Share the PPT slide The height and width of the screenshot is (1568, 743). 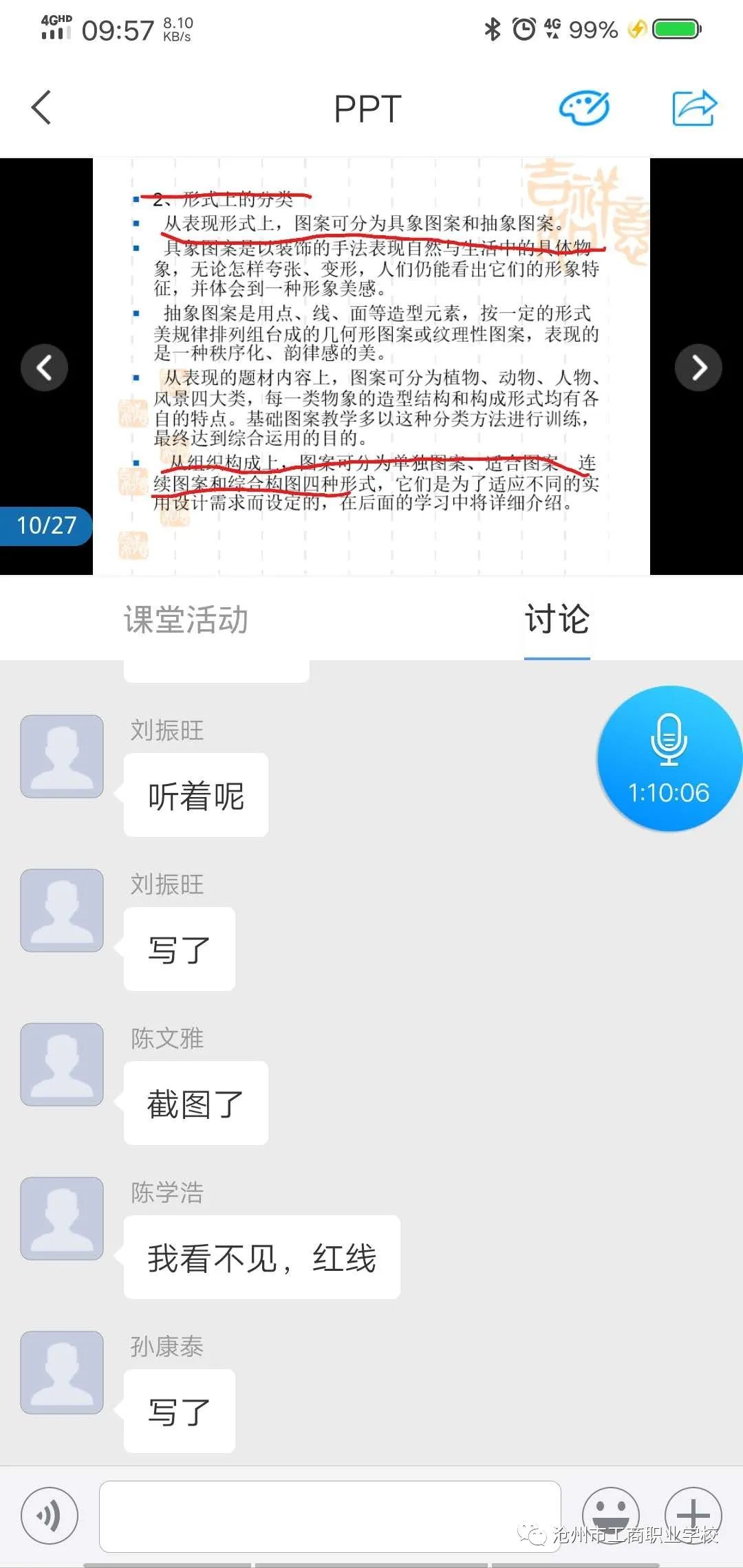(694, 108)
